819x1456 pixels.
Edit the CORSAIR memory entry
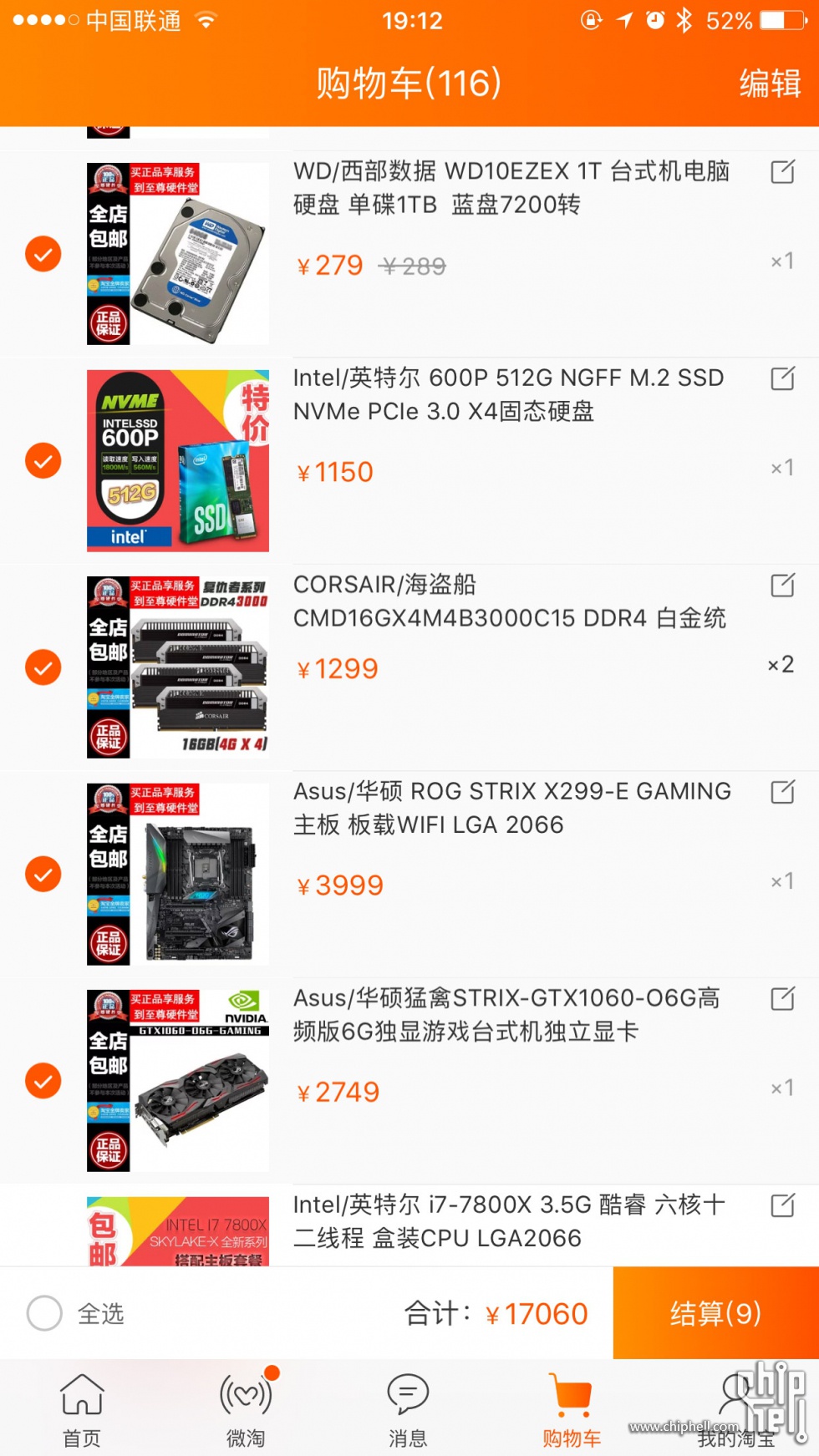pyautogui.click(x=783, y=585)
